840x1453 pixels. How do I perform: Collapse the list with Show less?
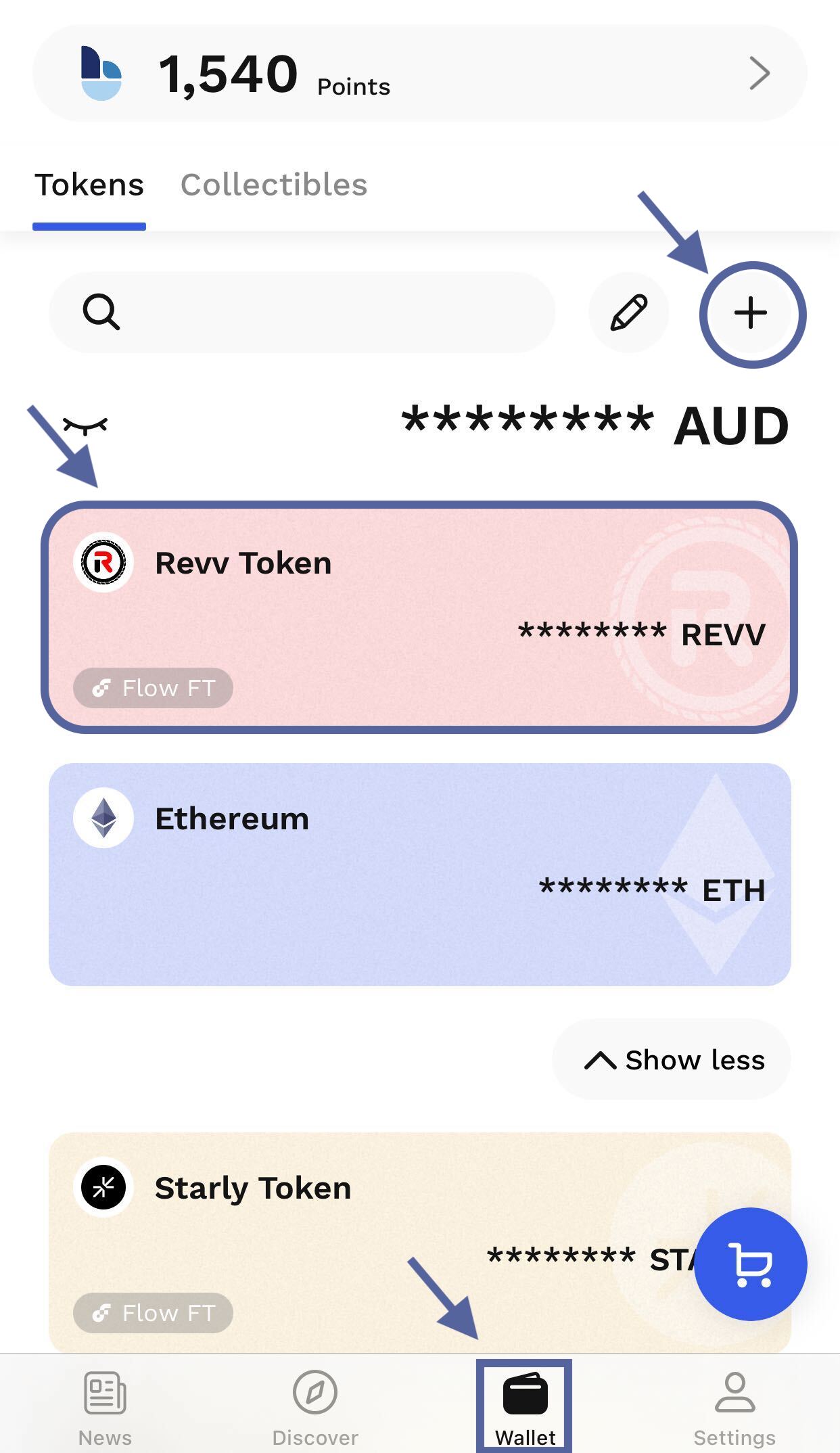pos(672,1059)
